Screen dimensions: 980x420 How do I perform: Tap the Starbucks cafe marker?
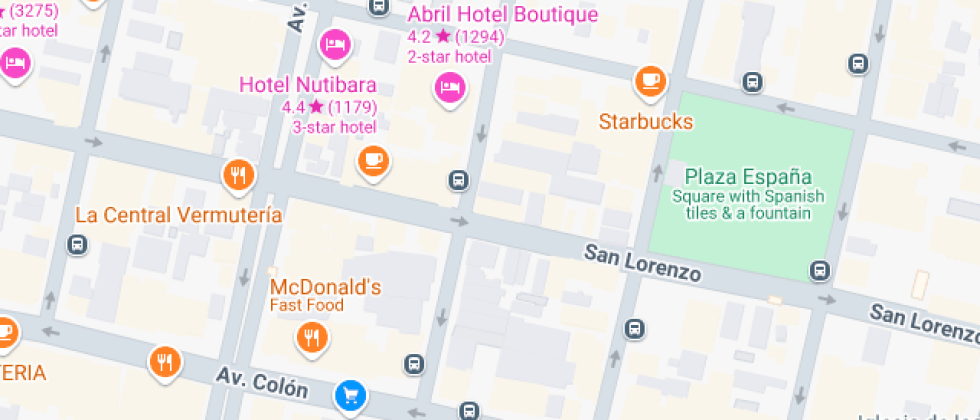pyautogui.click(x=651, y=79)
